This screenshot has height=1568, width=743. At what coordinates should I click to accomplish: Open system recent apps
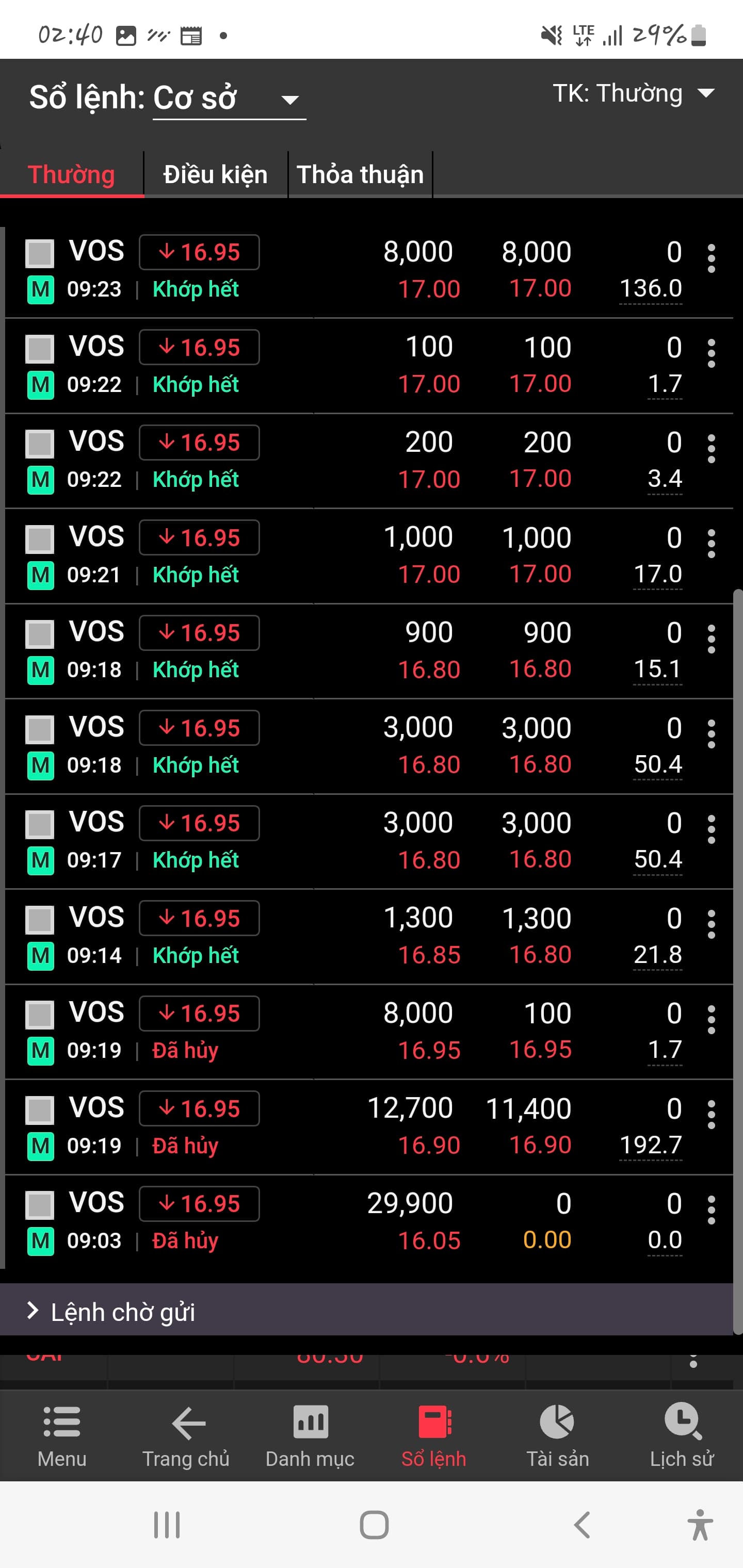point(167,1525)
